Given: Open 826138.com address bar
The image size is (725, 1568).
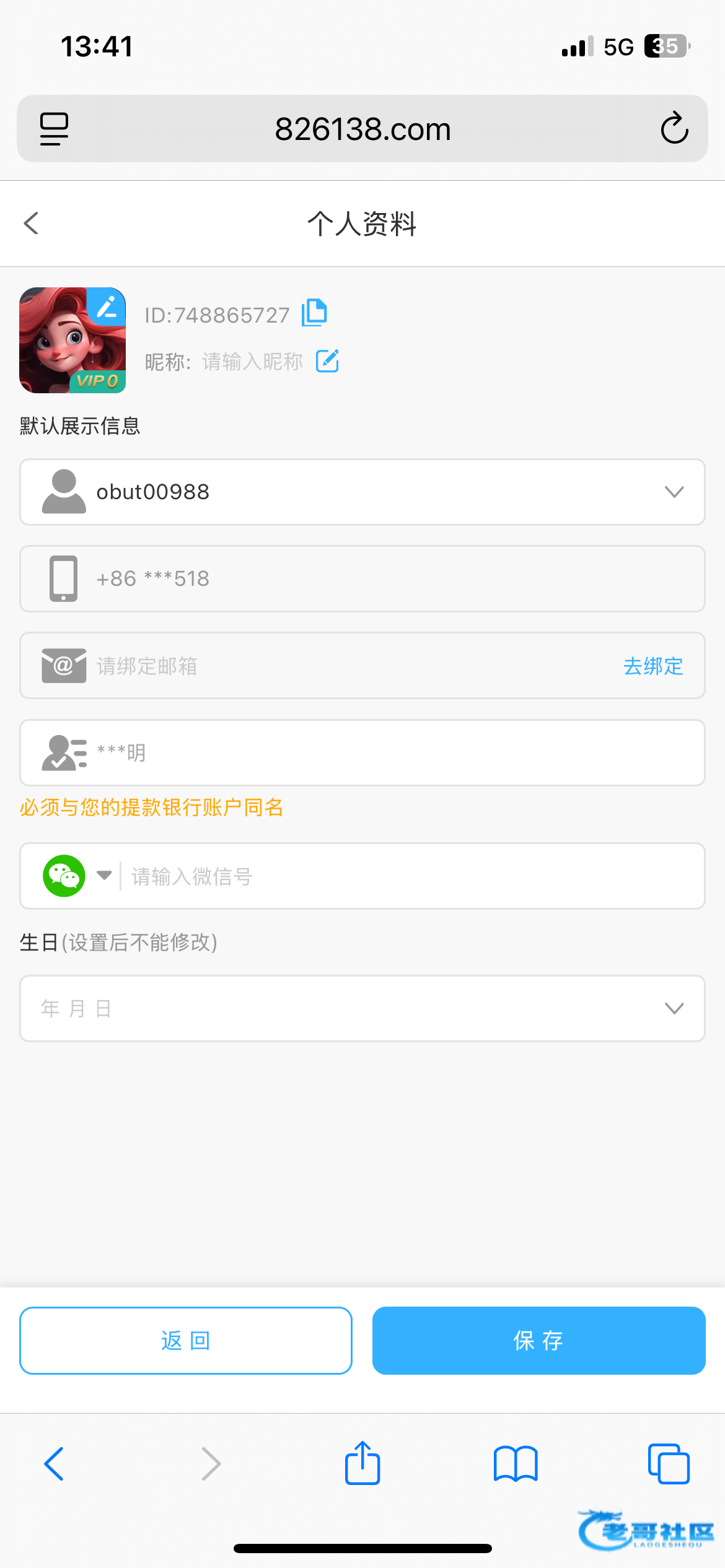Looking at the screenshot, I should [x=362, y=129].
